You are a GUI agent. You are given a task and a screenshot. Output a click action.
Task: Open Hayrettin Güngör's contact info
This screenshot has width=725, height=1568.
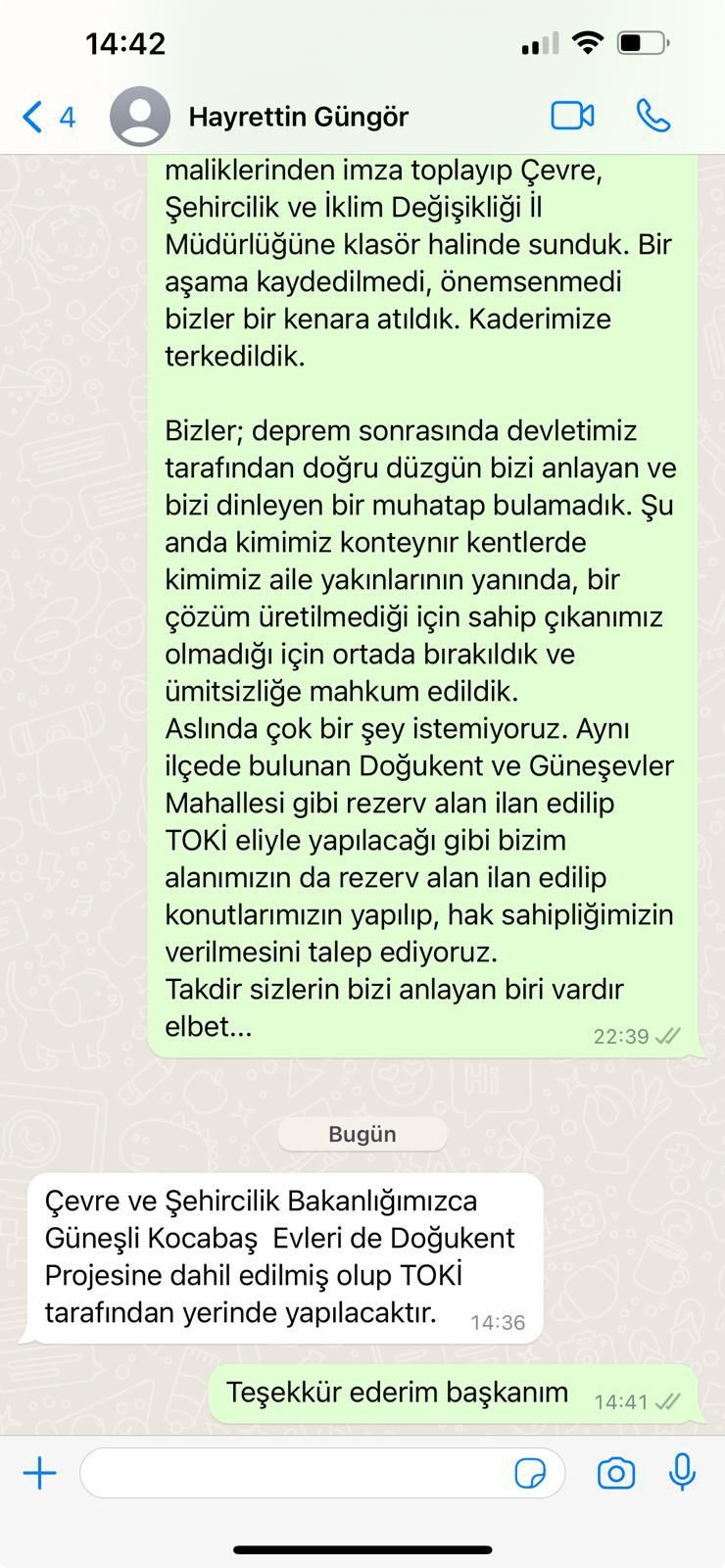pos(298,118)
